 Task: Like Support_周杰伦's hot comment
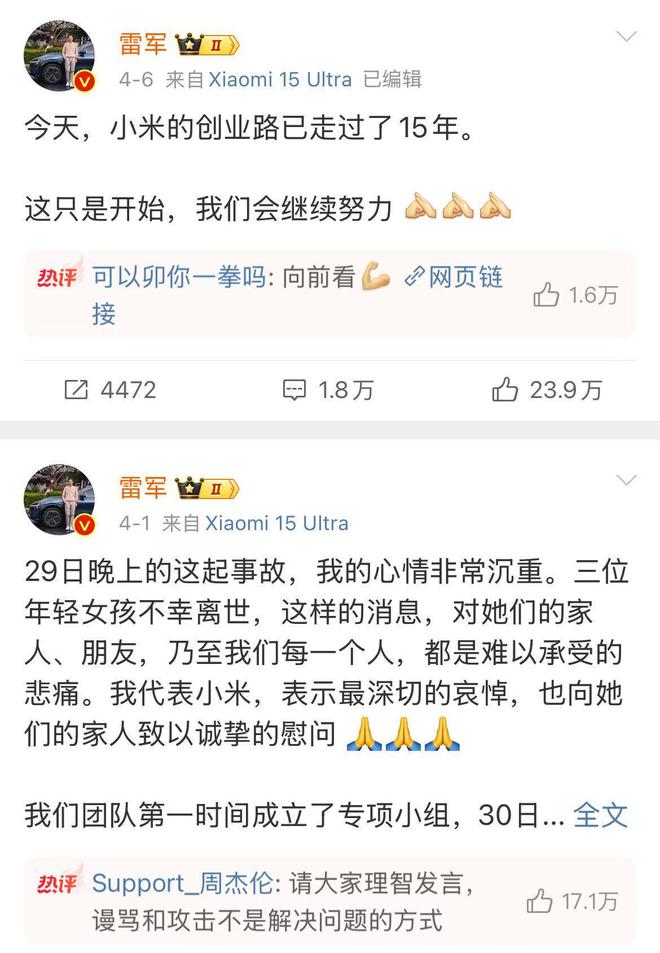574,901
